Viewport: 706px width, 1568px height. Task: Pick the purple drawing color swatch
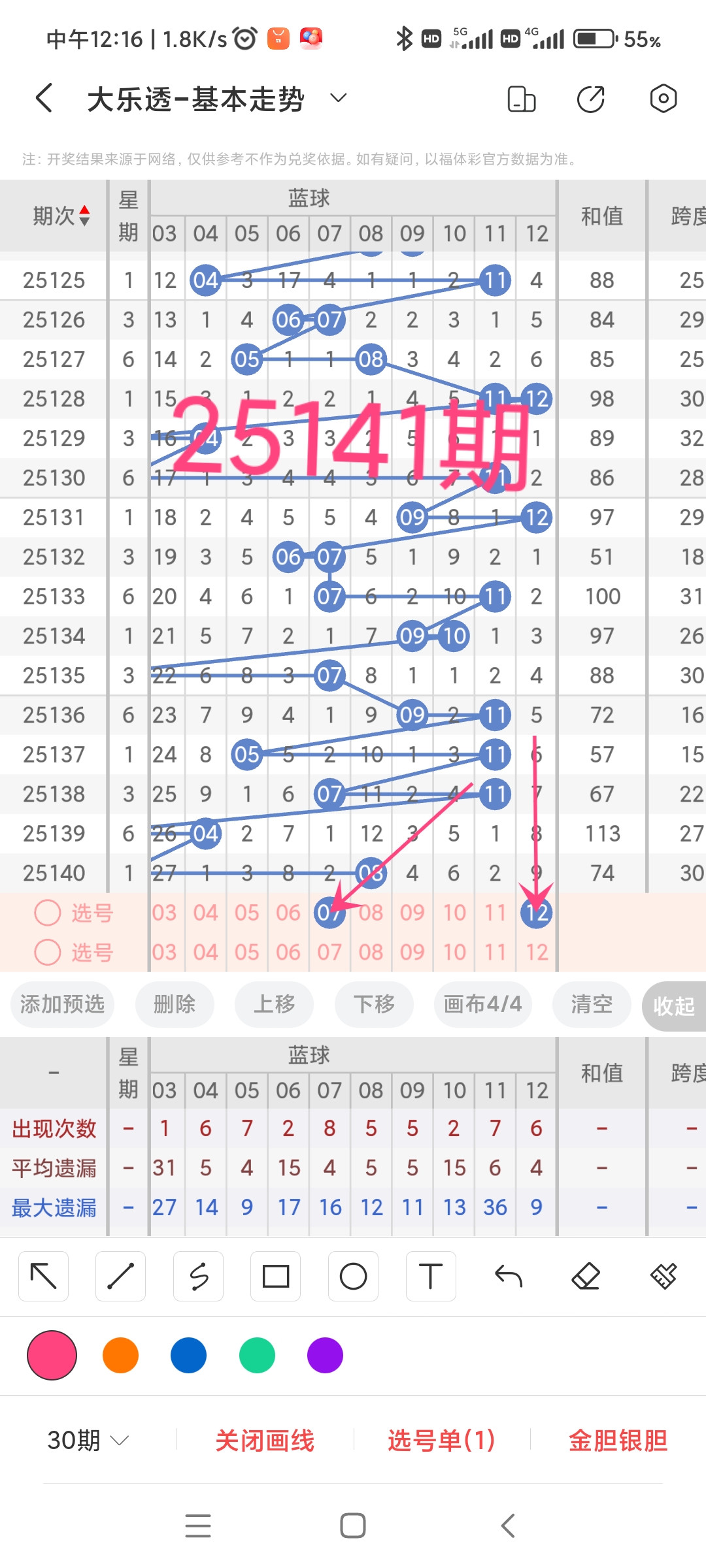pyautogui.click(x=324, y=1356)
